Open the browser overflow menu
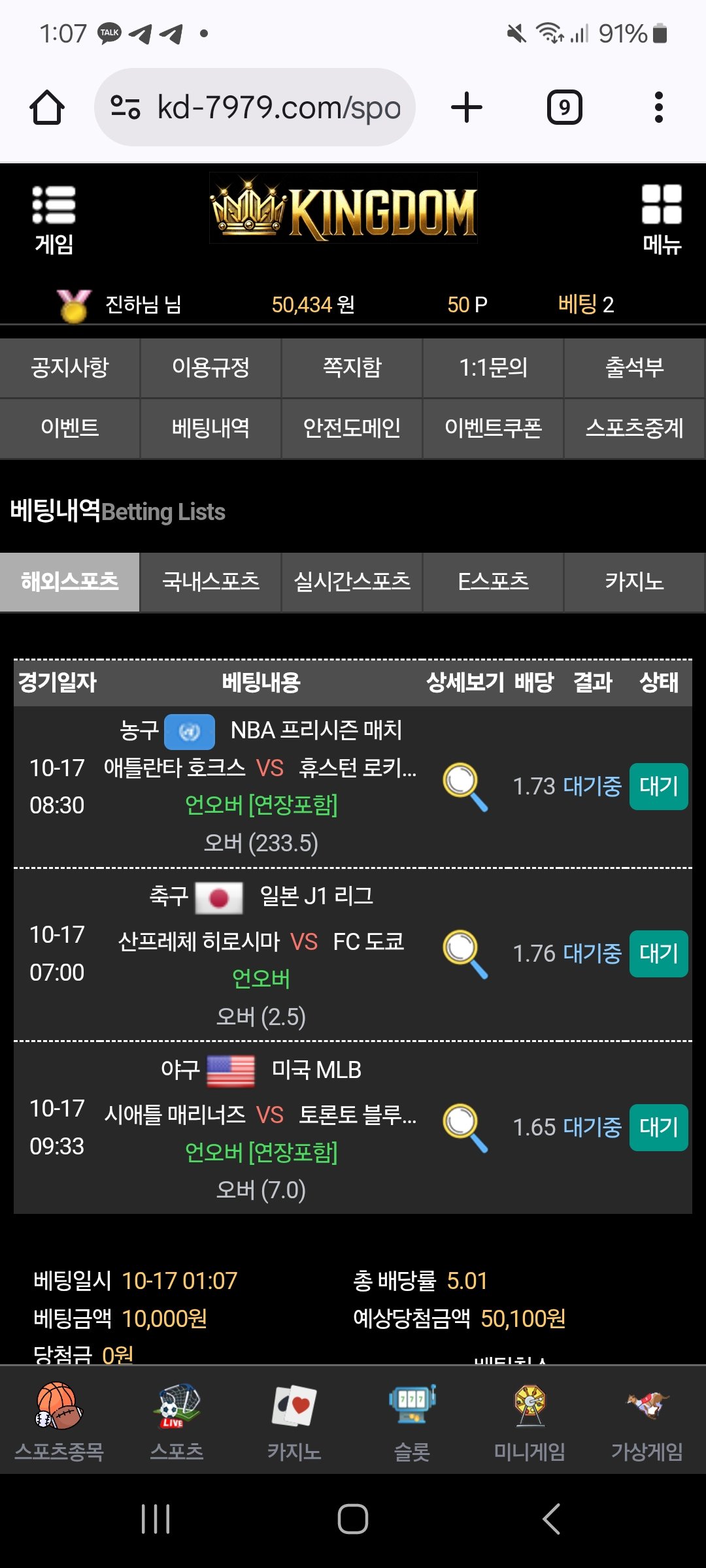Image resolution: width=706 pixels, height=1568 pixels. click(658, 107)
